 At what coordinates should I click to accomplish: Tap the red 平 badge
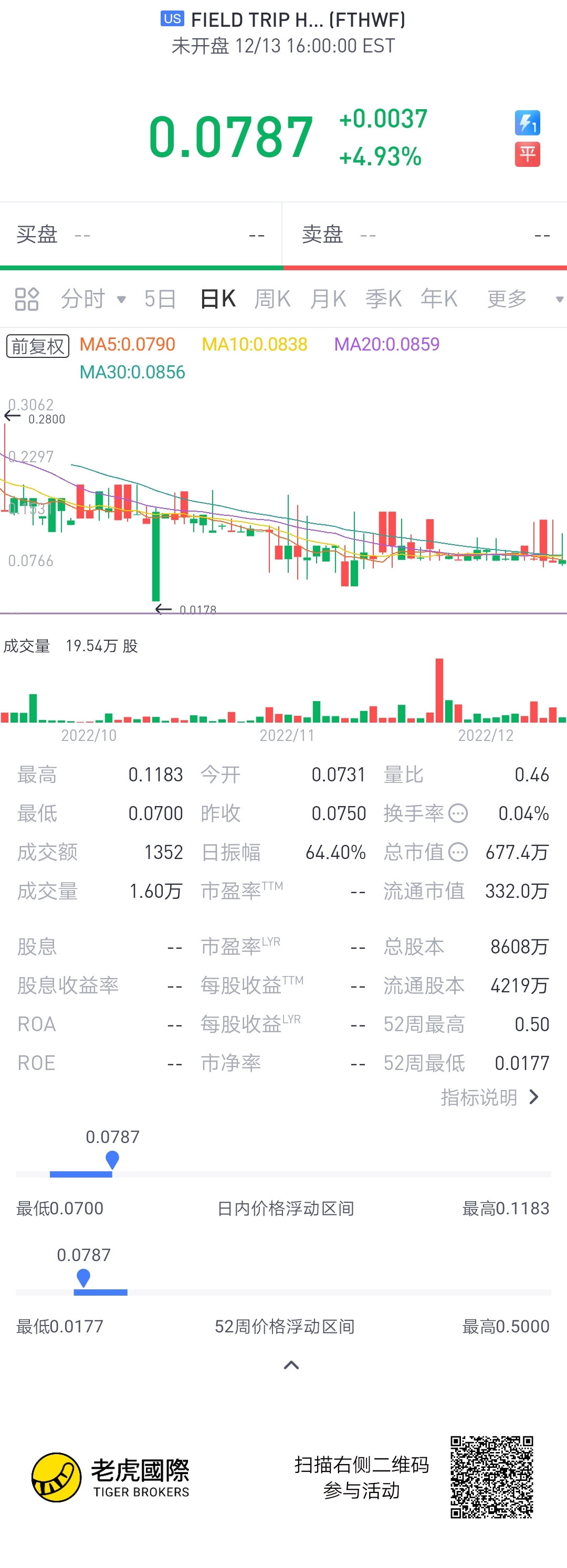coord(527,155)
